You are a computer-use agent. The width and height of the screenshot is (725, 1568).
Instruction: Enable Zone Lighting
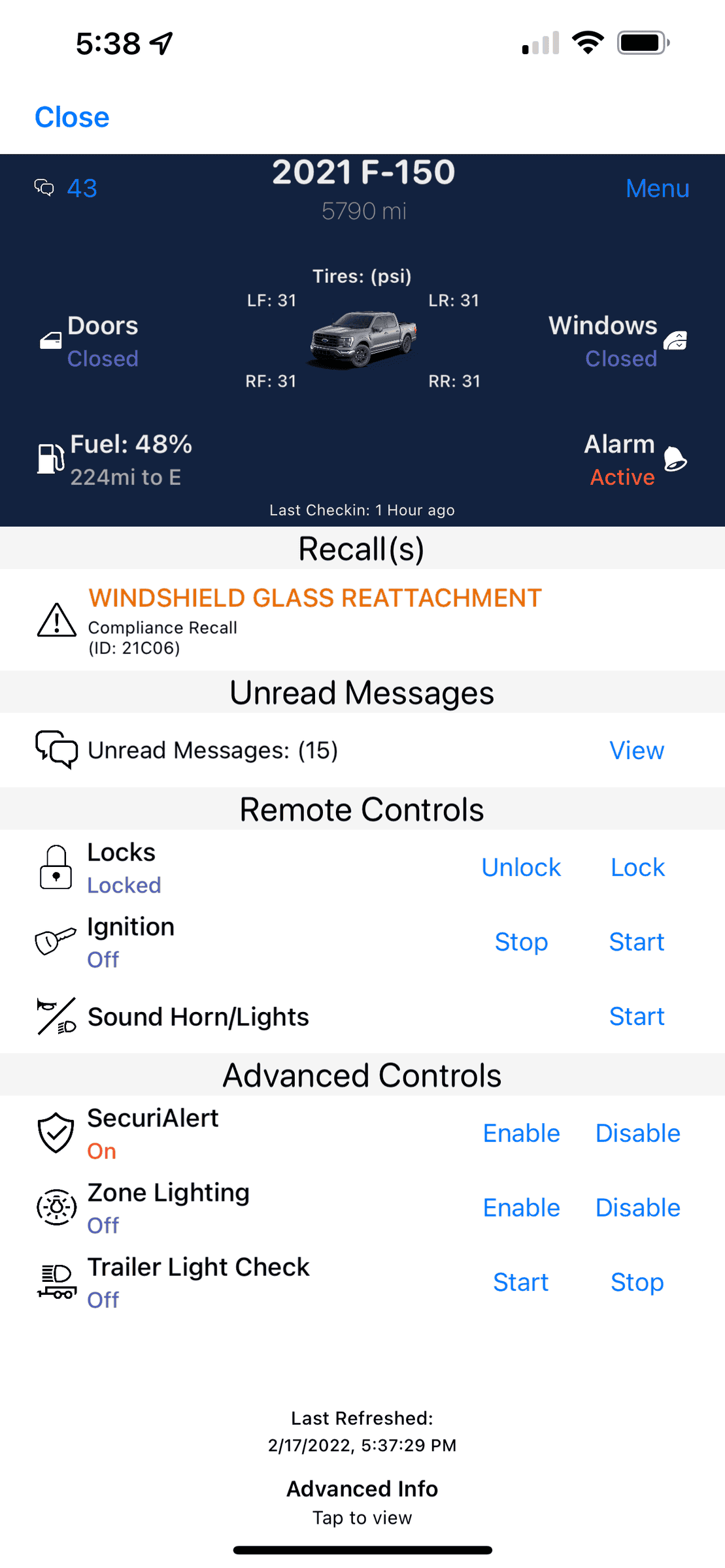point(521,1208)
